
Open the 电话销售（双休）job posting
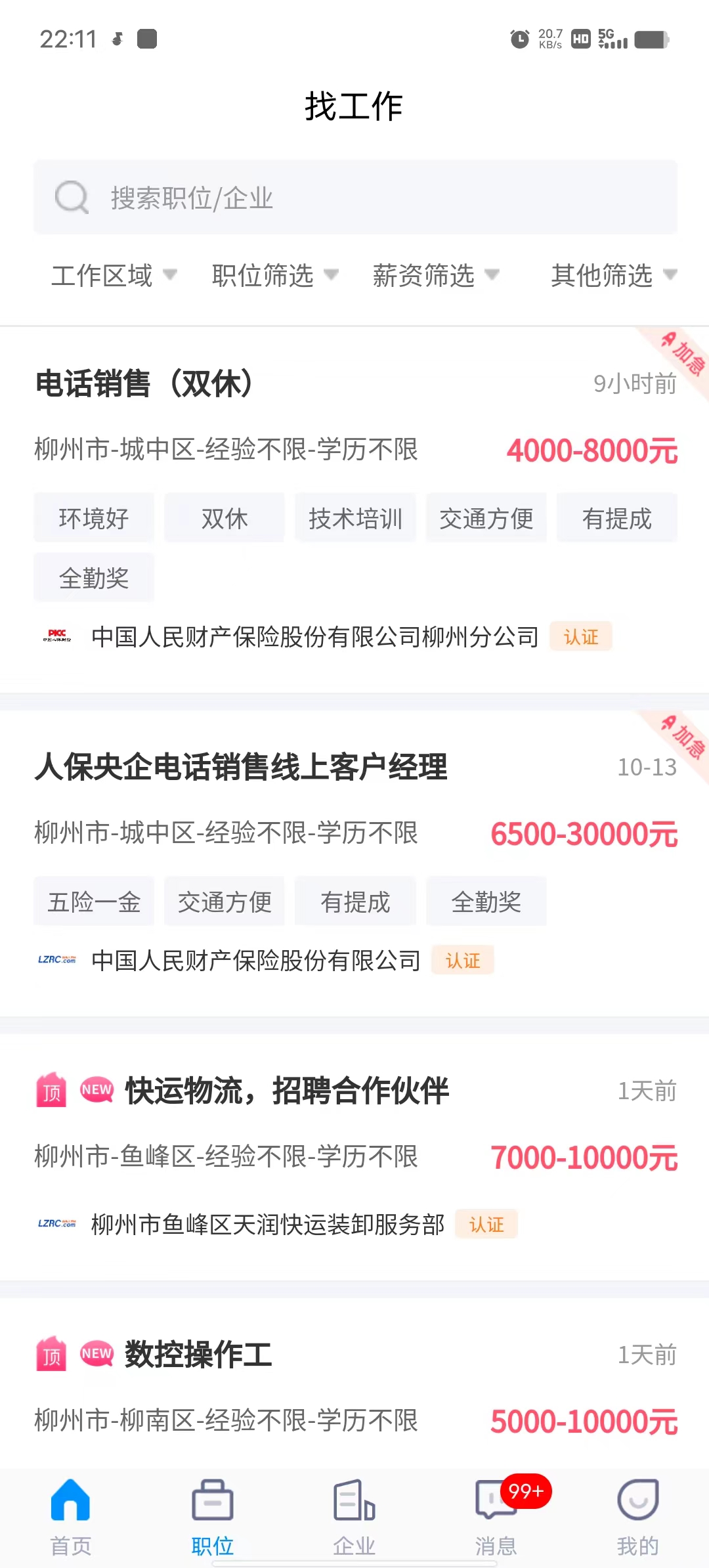146,383
